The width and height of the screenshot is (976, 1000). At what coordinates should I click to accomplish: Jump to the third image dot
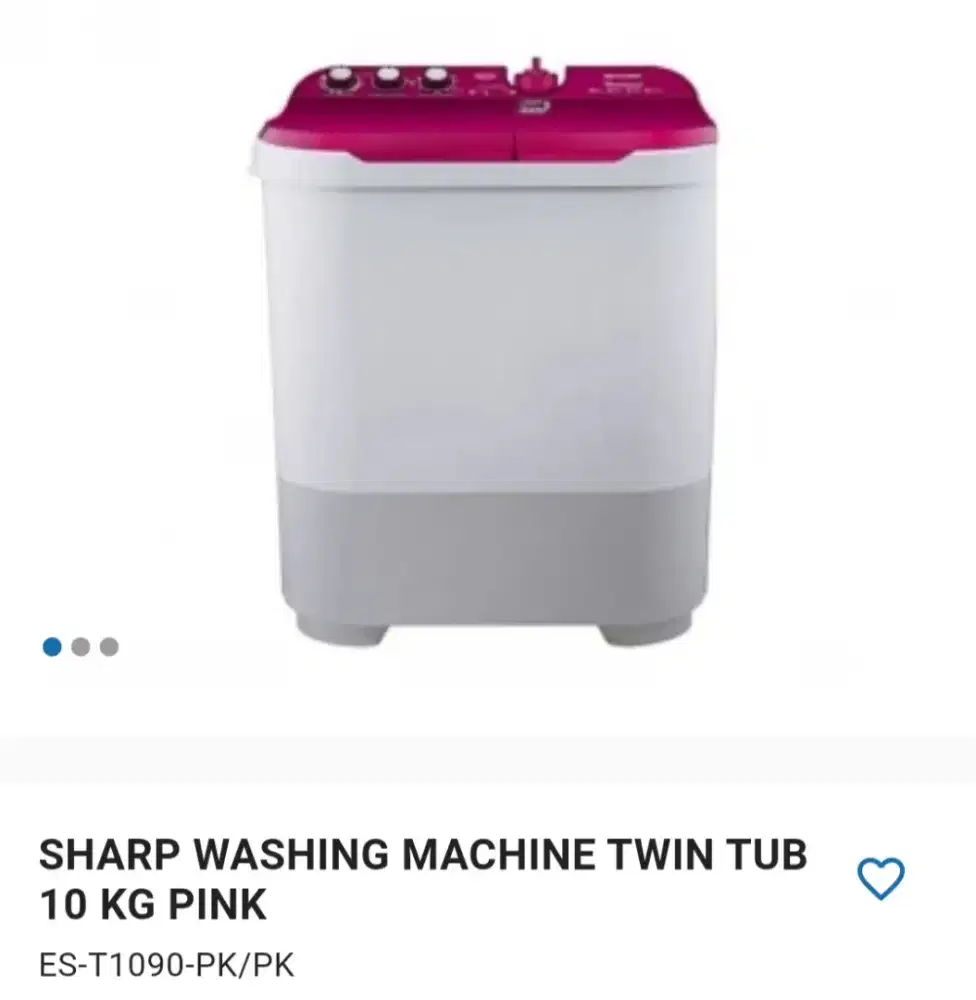click(109, 647)
